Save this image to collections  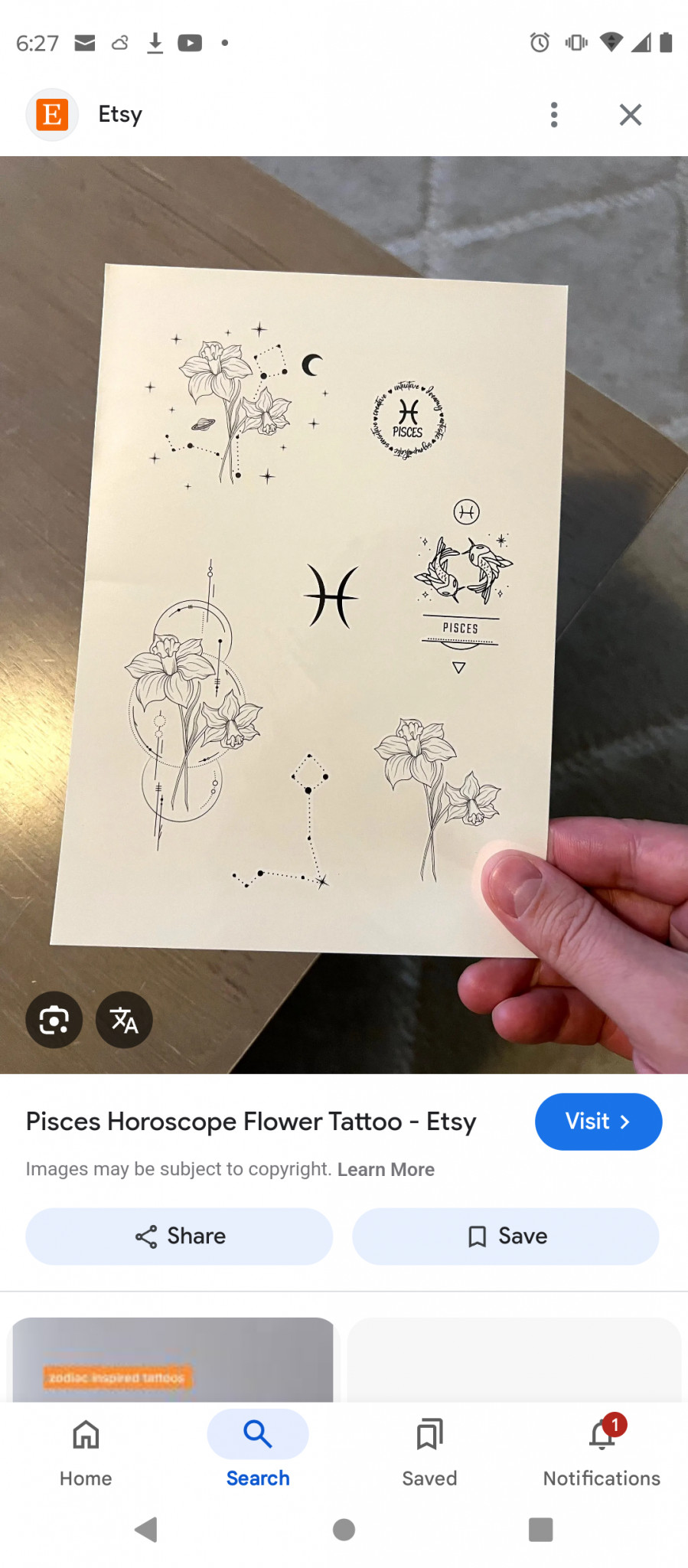tap(505, 1236)
